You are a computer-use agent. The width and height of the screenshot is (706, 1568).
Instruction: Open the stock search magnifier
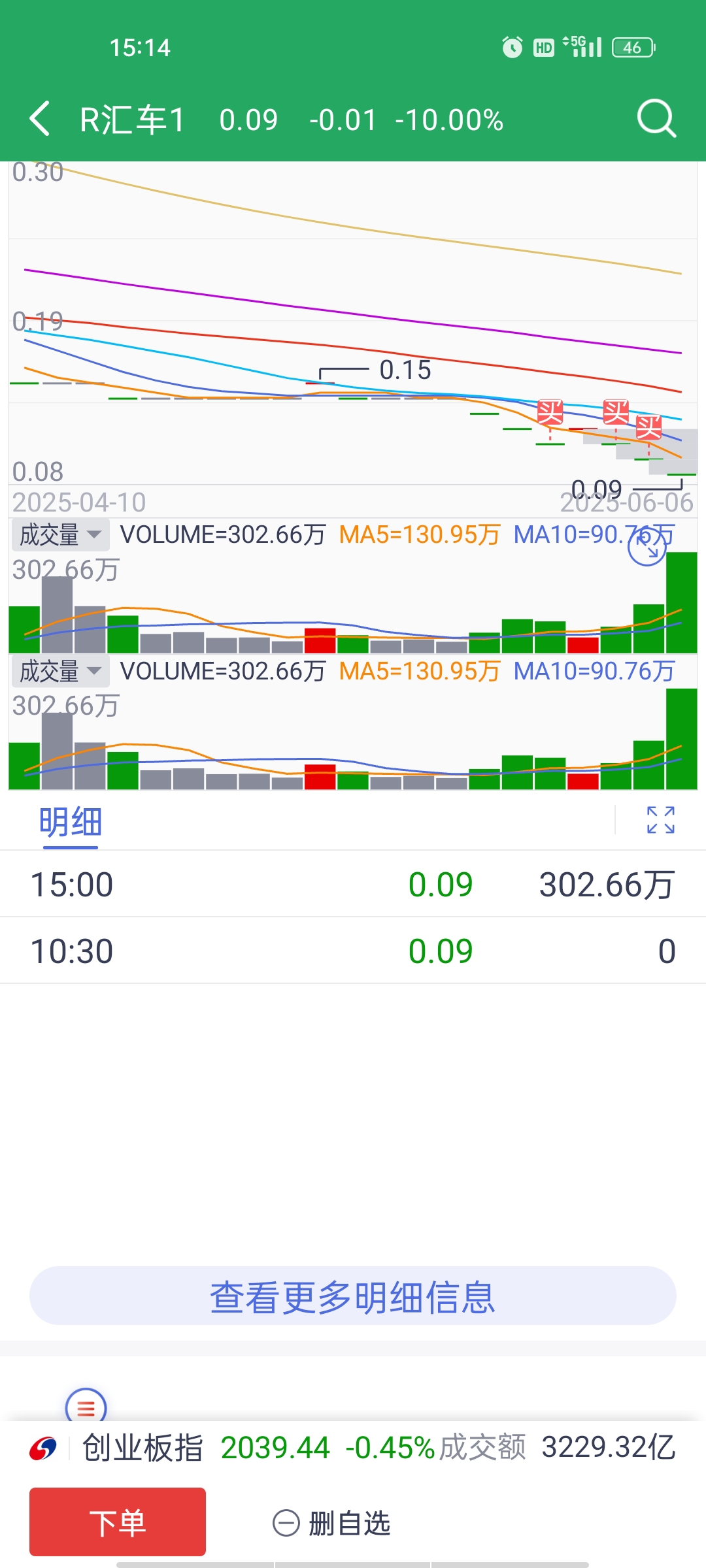pos(656,119)
